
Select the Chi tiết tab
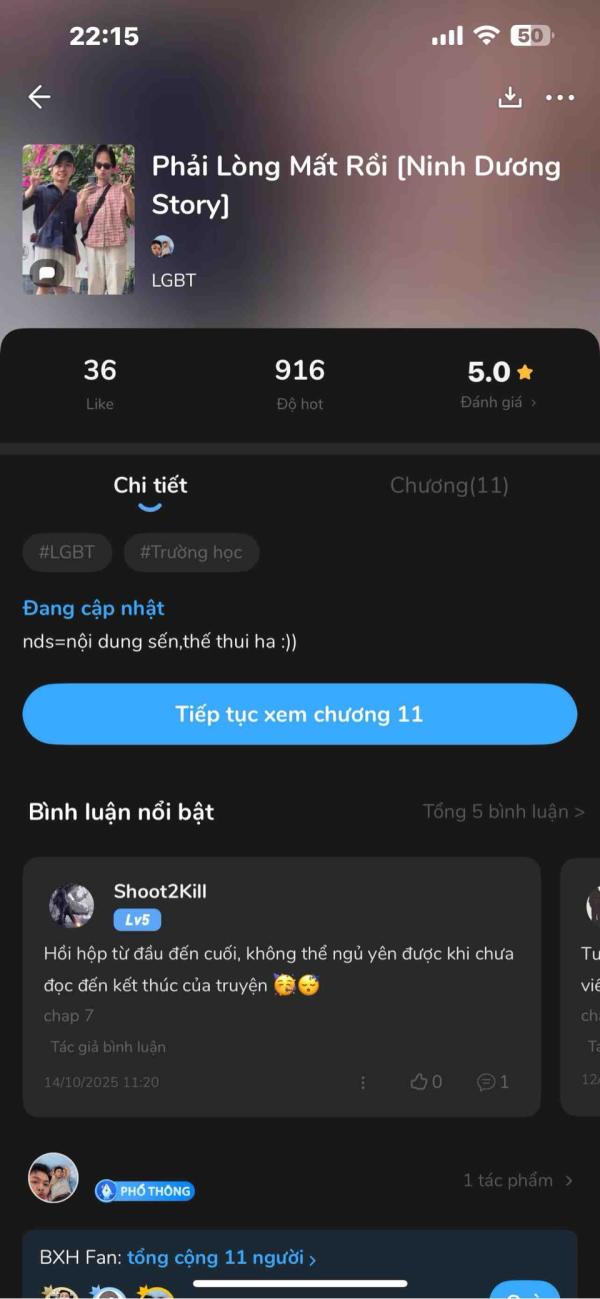(150, 486)
